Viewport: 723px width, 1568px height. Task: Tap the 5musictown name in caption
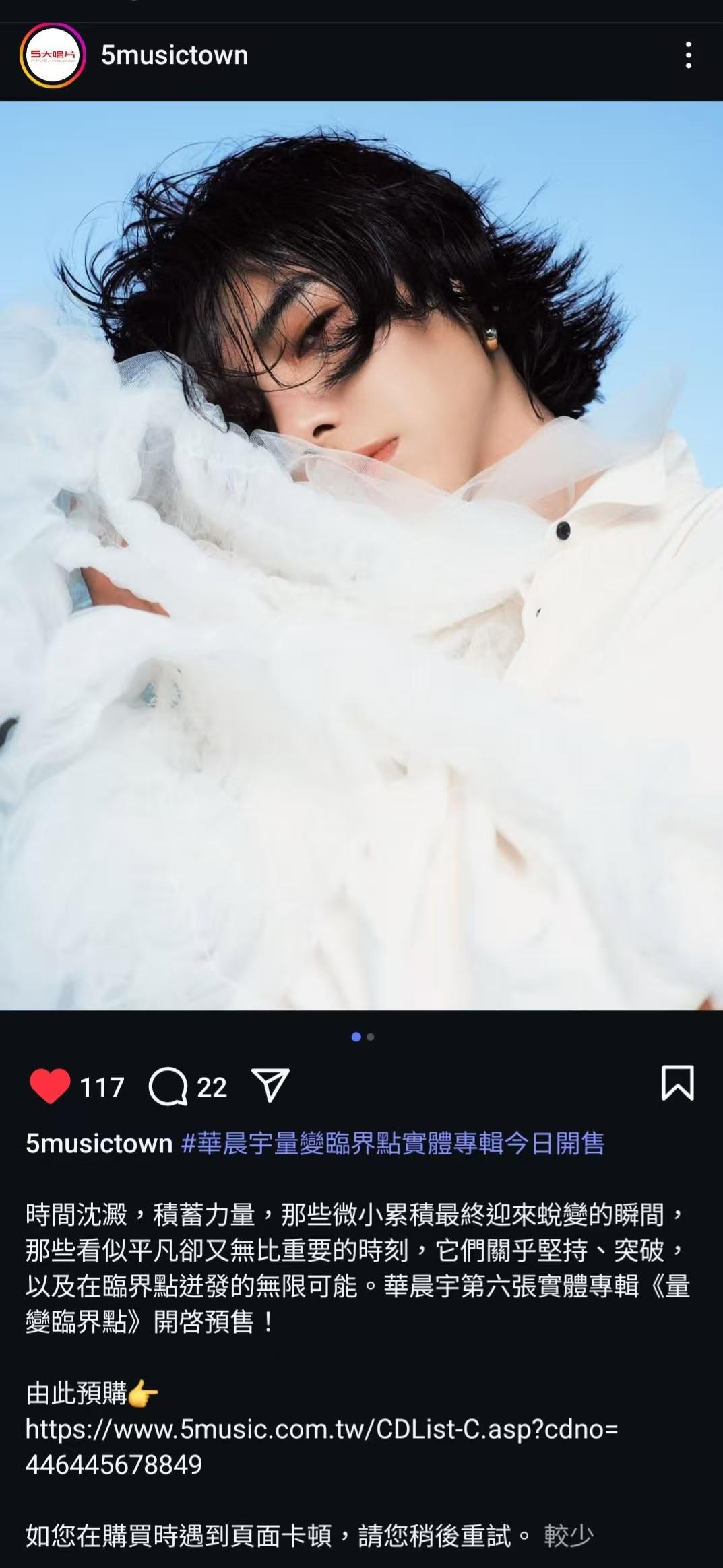(x=99, y=1144)
